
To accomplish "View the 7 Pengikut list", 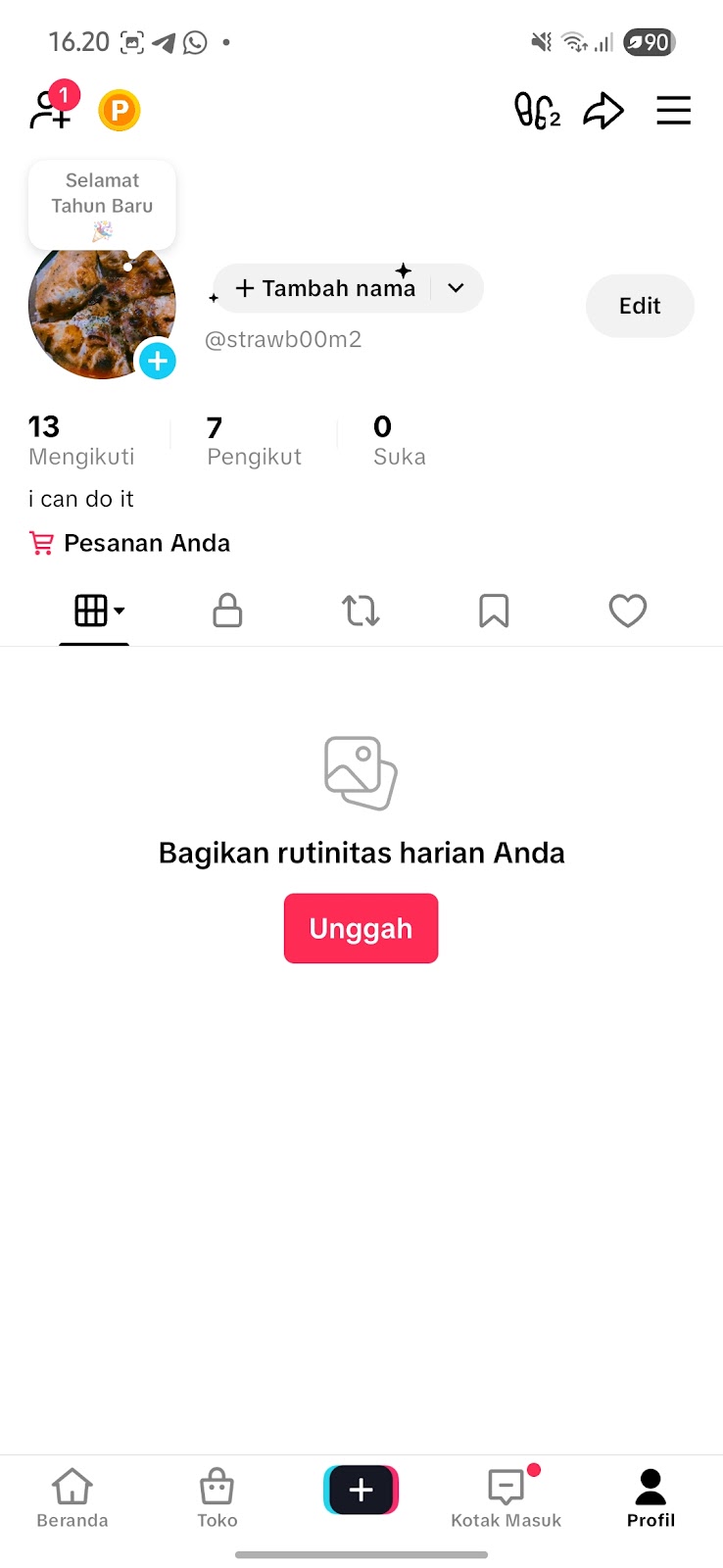I will tap(254, 440).
